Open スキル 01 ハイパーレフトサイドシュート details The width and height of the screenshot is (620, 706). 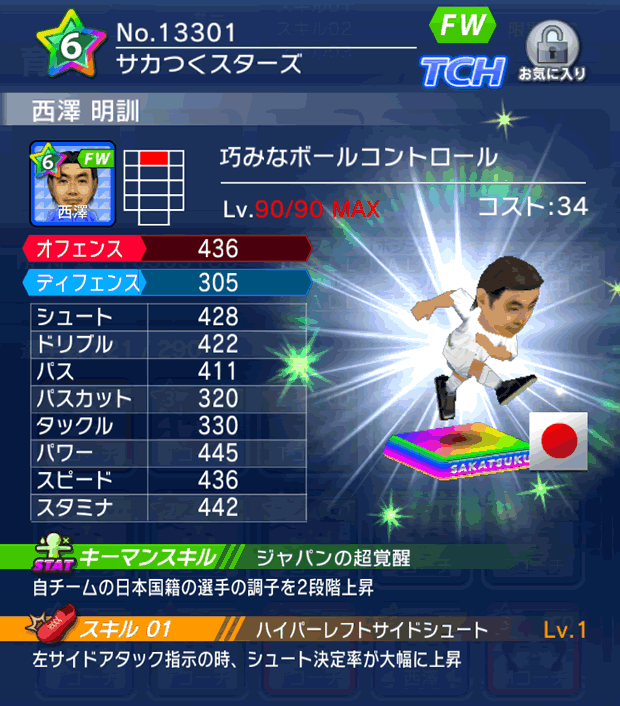click(310, 630)
